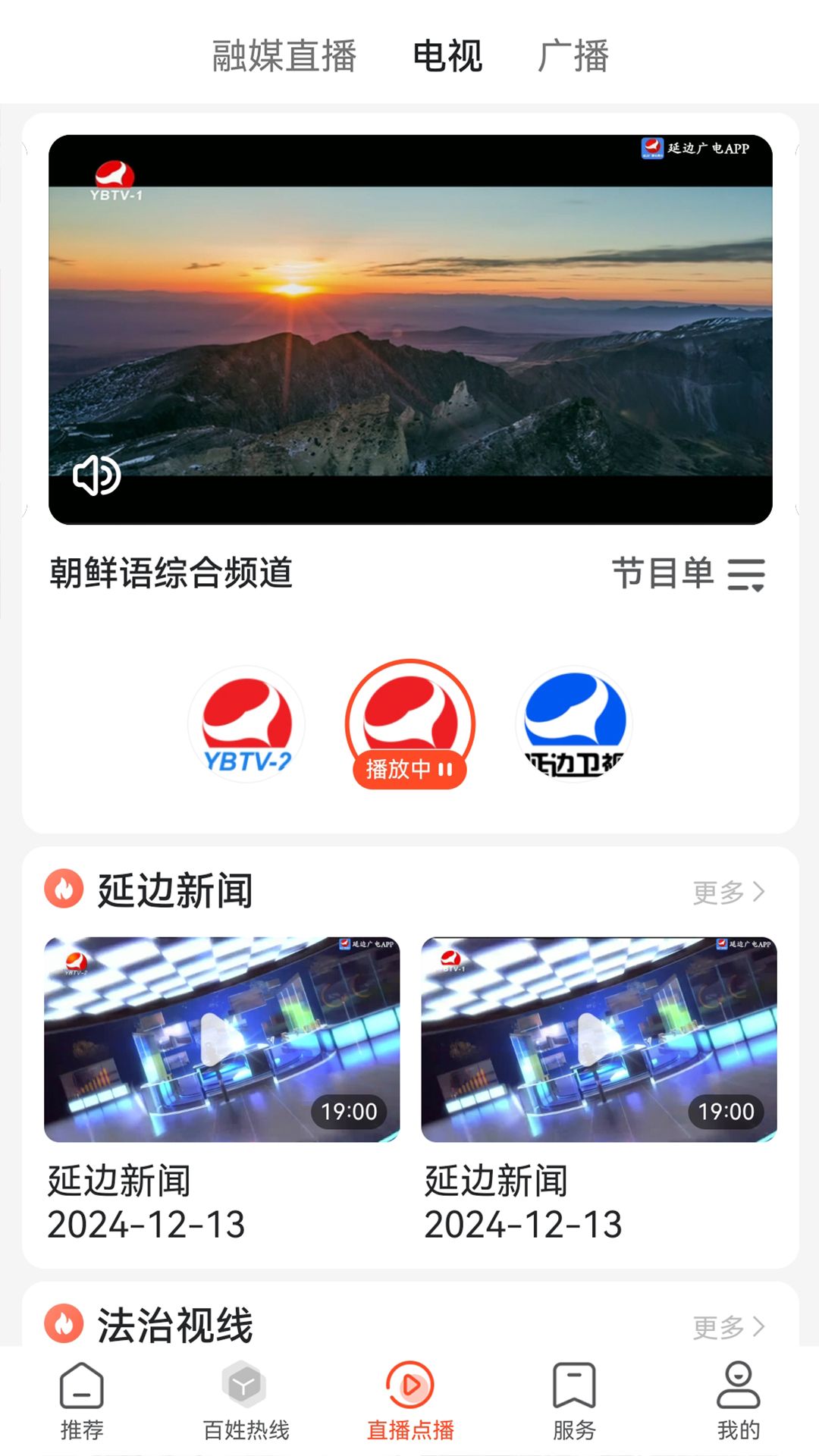Screen dimensions: 819x1456
Task: Select the 延边卫视 channel icon
Action: pyautogui.click(x=573, y=724)
